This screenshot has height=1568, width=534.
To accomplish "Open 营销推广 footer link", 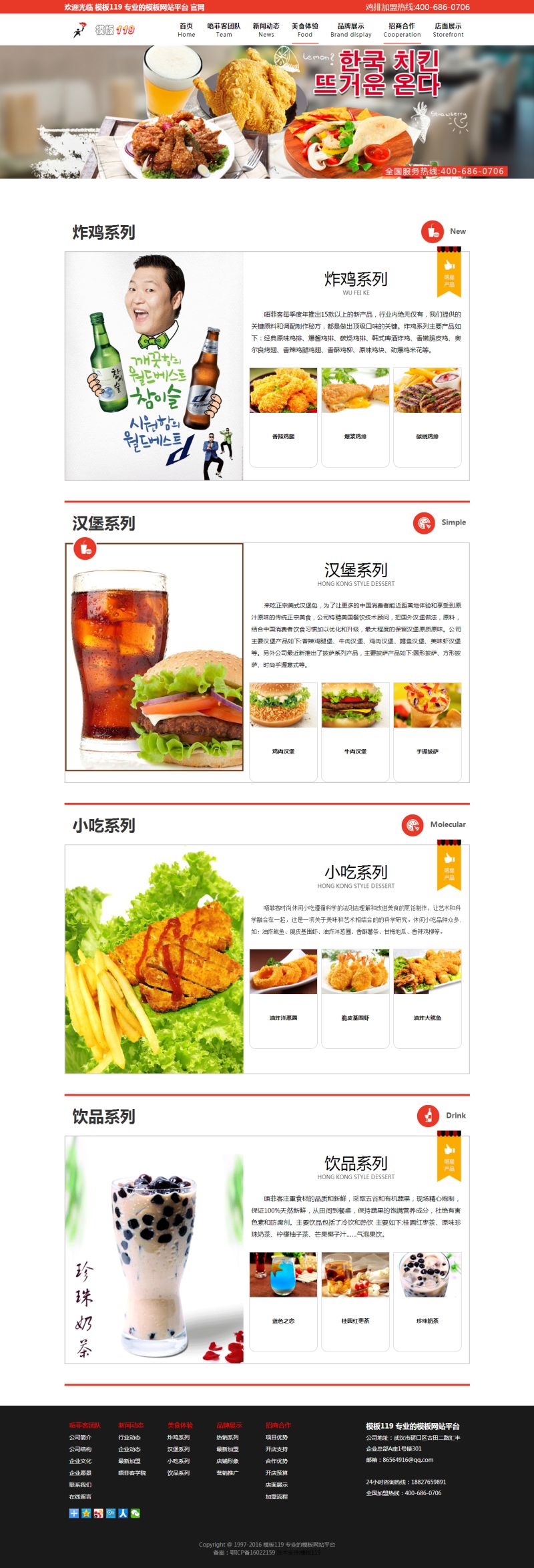I will coord(227,1472).
